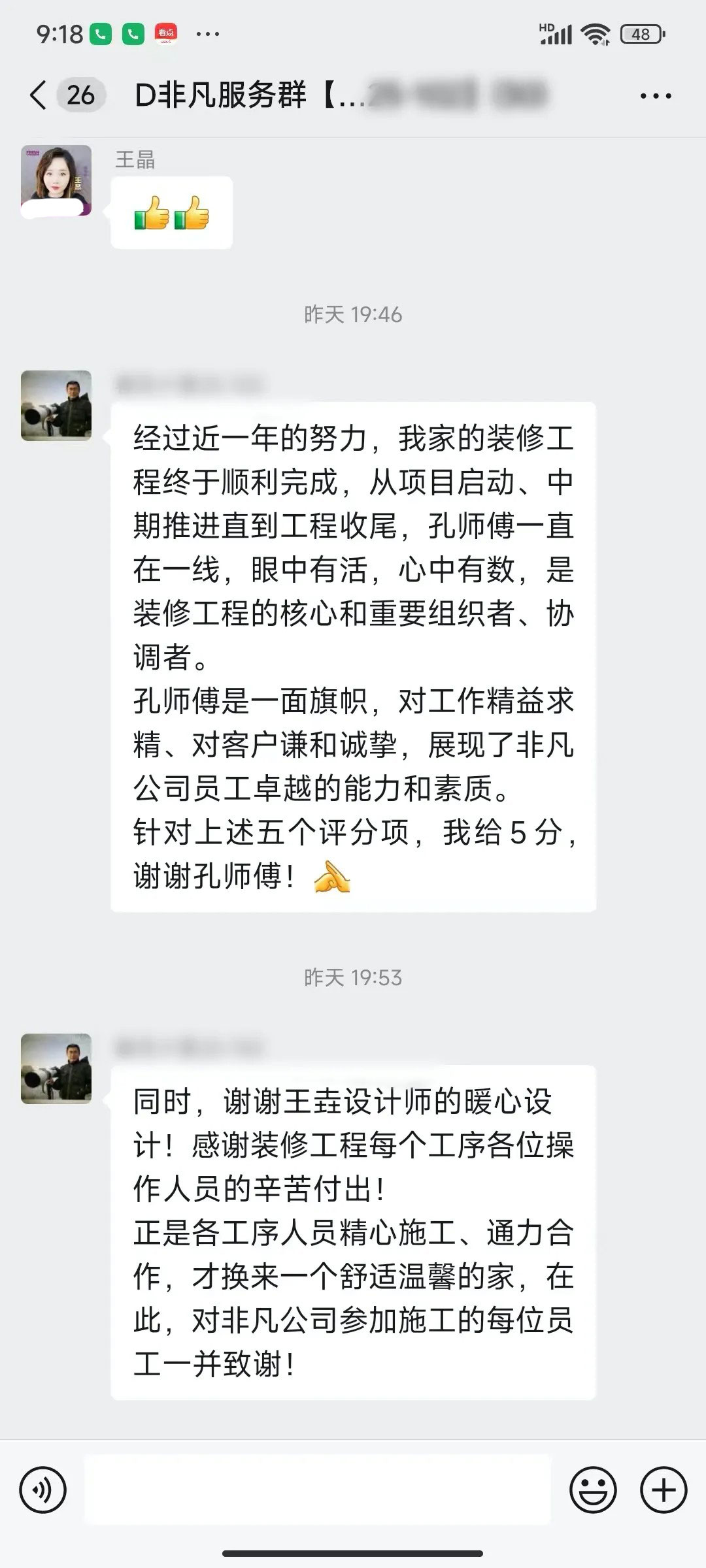
Task: Open the emoji sticker panel
Action: point(593,1490)
